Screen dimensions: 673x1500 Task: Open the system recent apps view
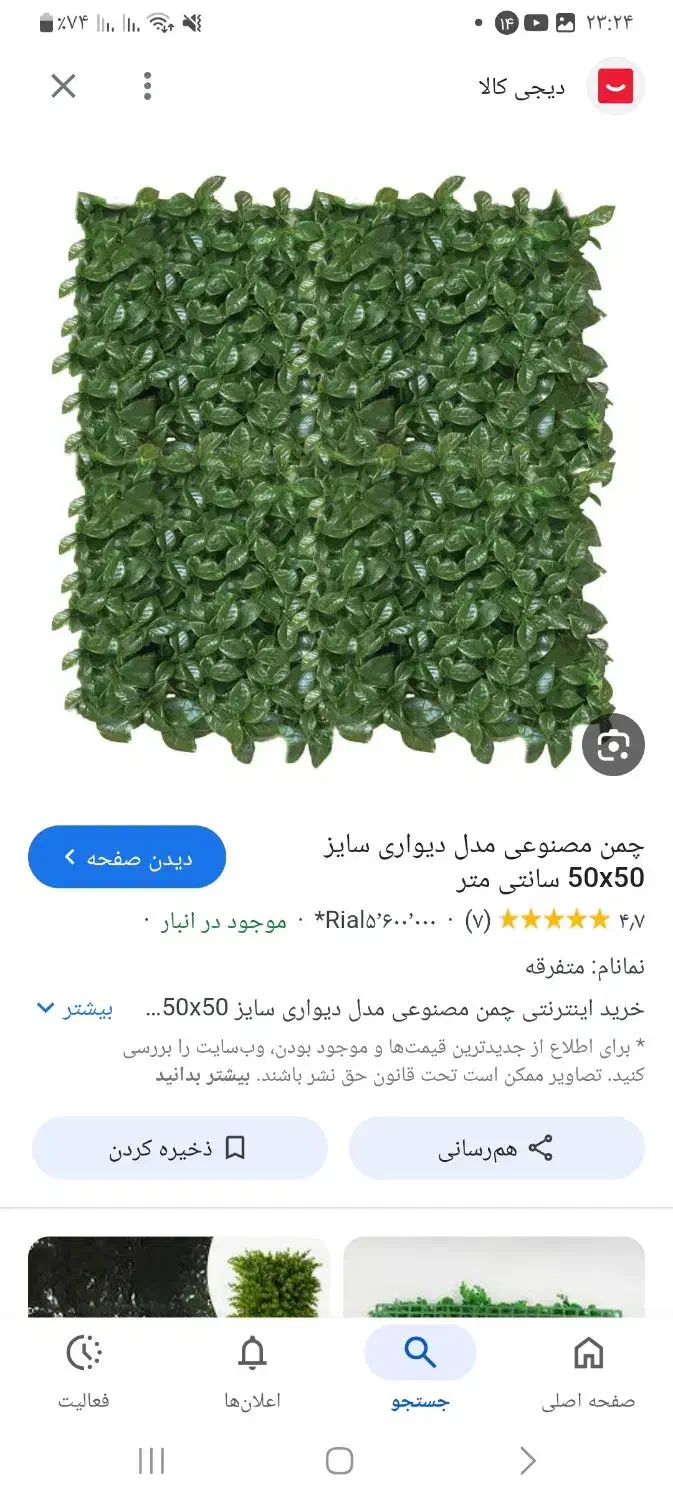click(x=151, y=1461)
